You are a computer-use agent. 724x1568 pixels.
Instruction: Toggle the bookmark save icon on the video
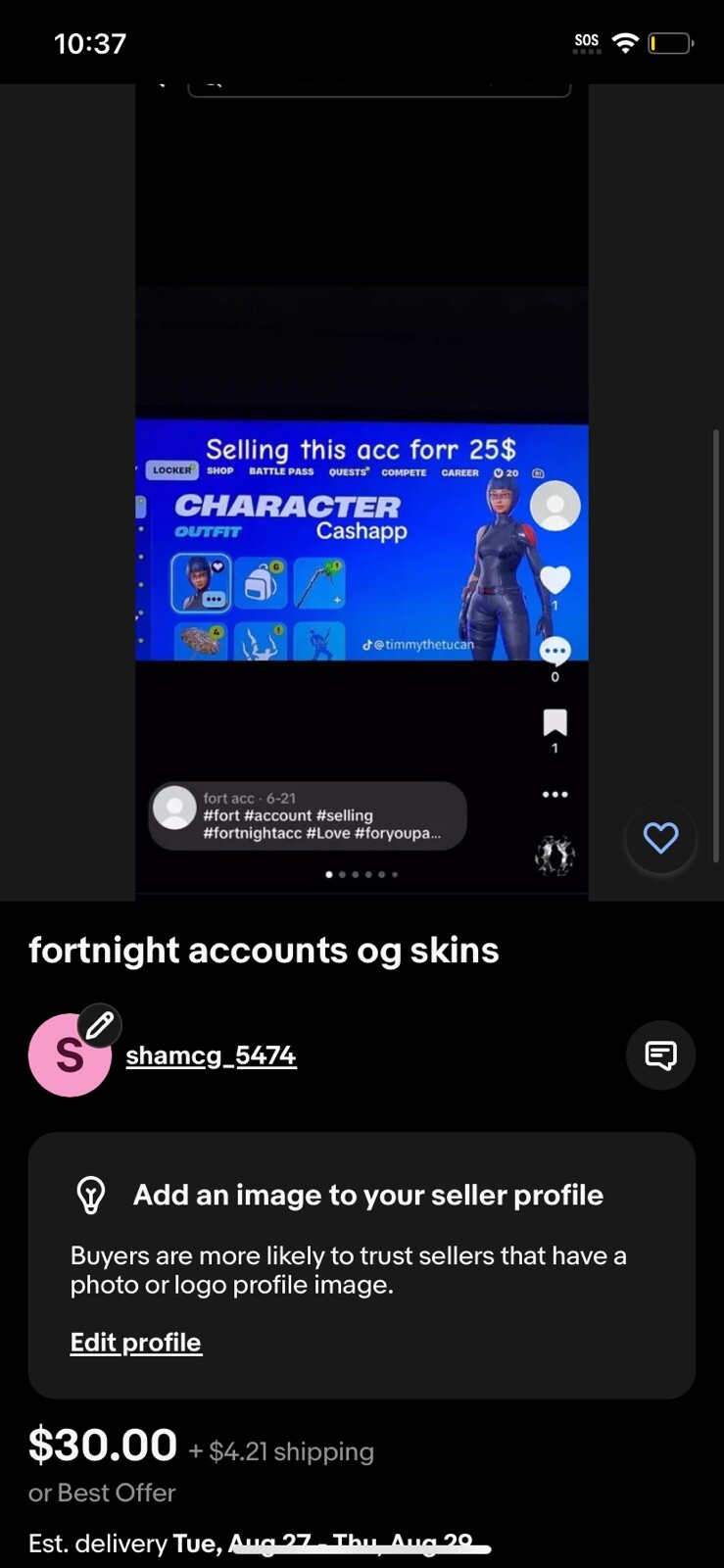tap(555, 722)
